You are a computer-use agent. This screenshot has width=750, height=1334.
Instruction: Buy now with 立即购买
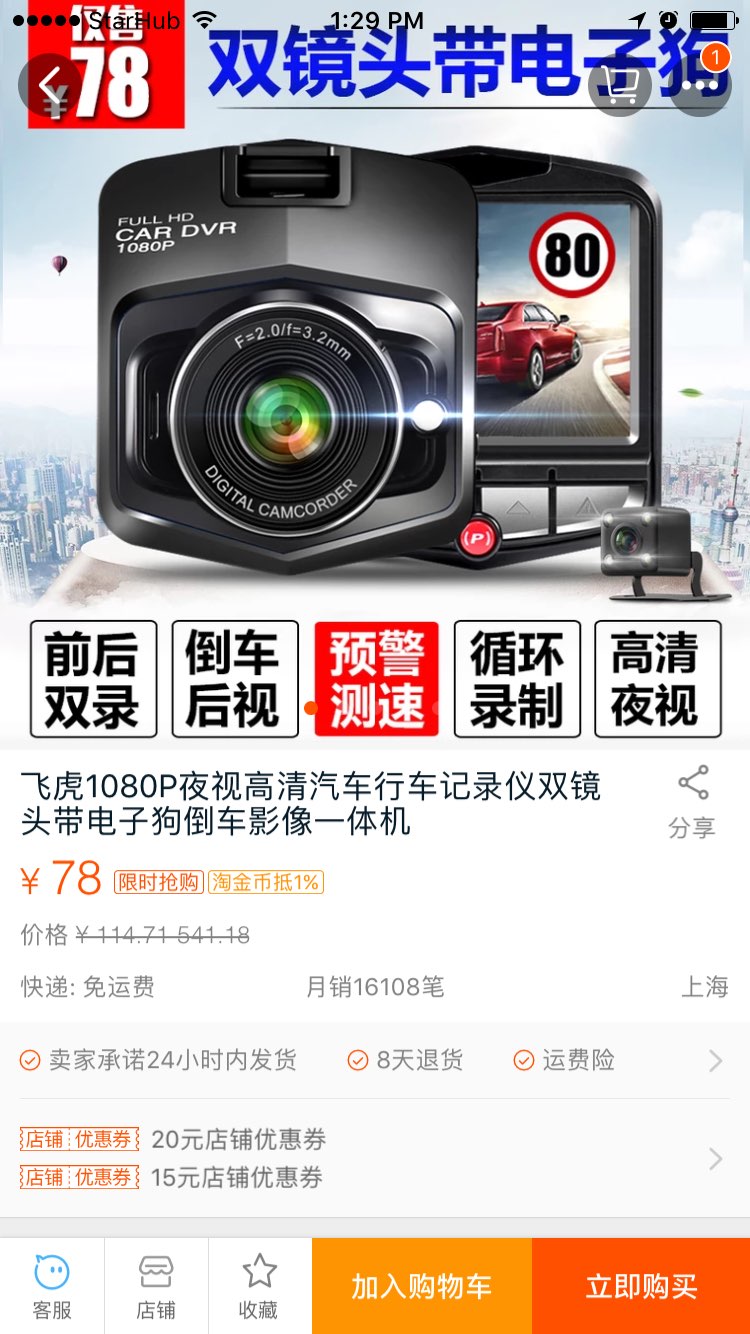(x=641, y=1286)
